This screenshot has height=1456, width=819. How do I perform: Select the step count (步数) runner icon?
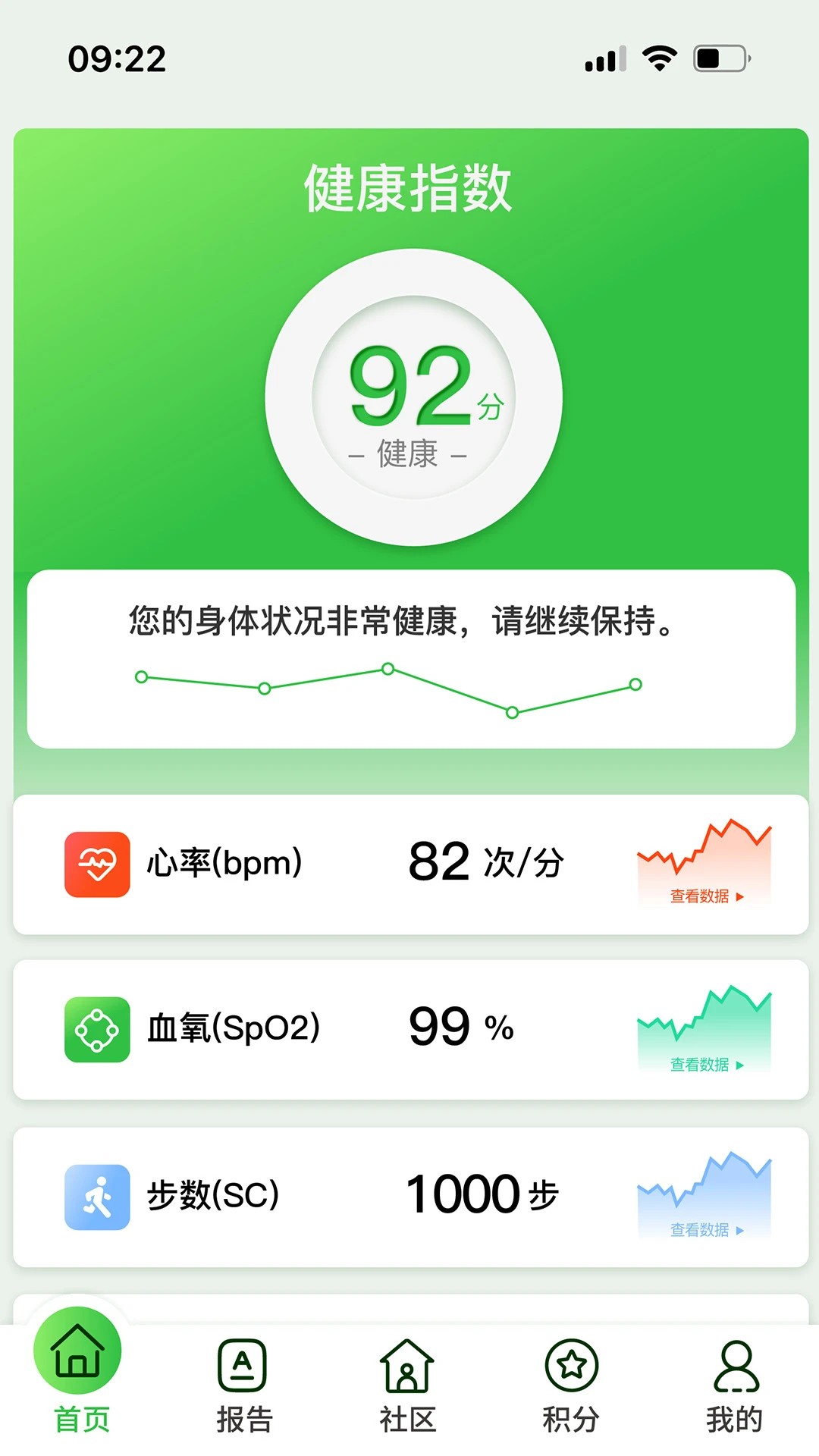[97, 1197]
